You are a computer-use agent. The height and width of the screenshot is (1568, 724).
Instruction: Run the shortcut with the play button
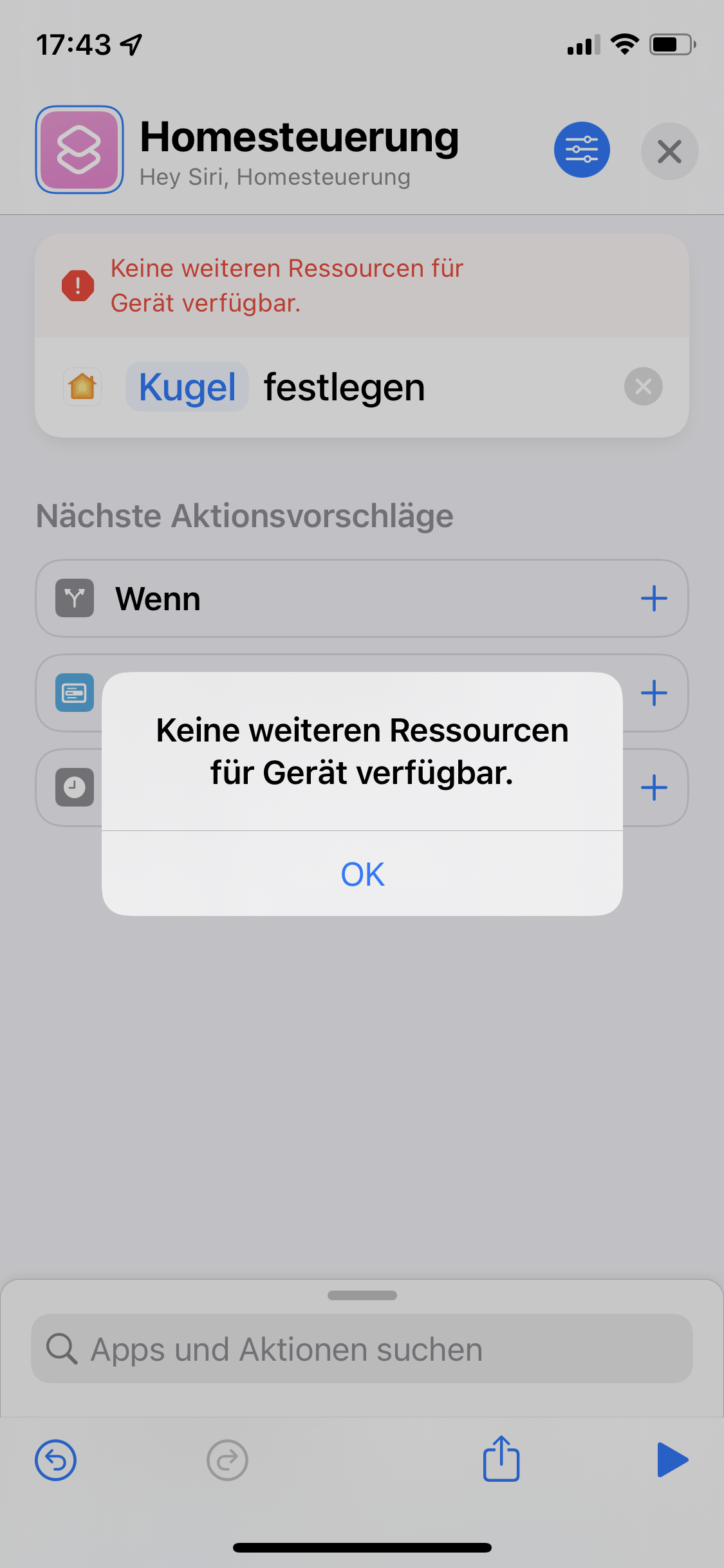click(672, 1459)
